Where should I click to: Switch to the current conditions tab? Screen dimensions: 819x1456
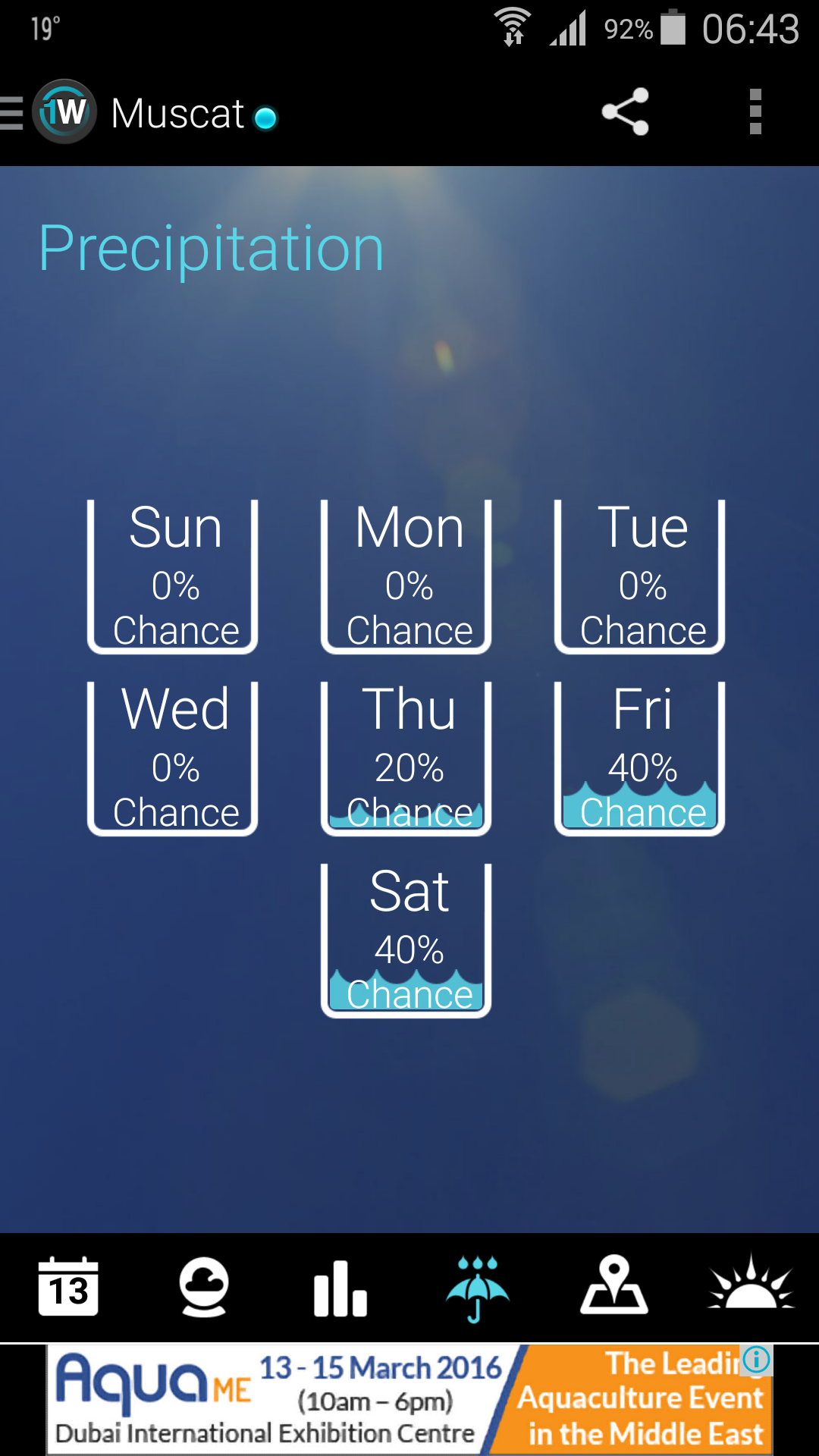pos(203,1286)
